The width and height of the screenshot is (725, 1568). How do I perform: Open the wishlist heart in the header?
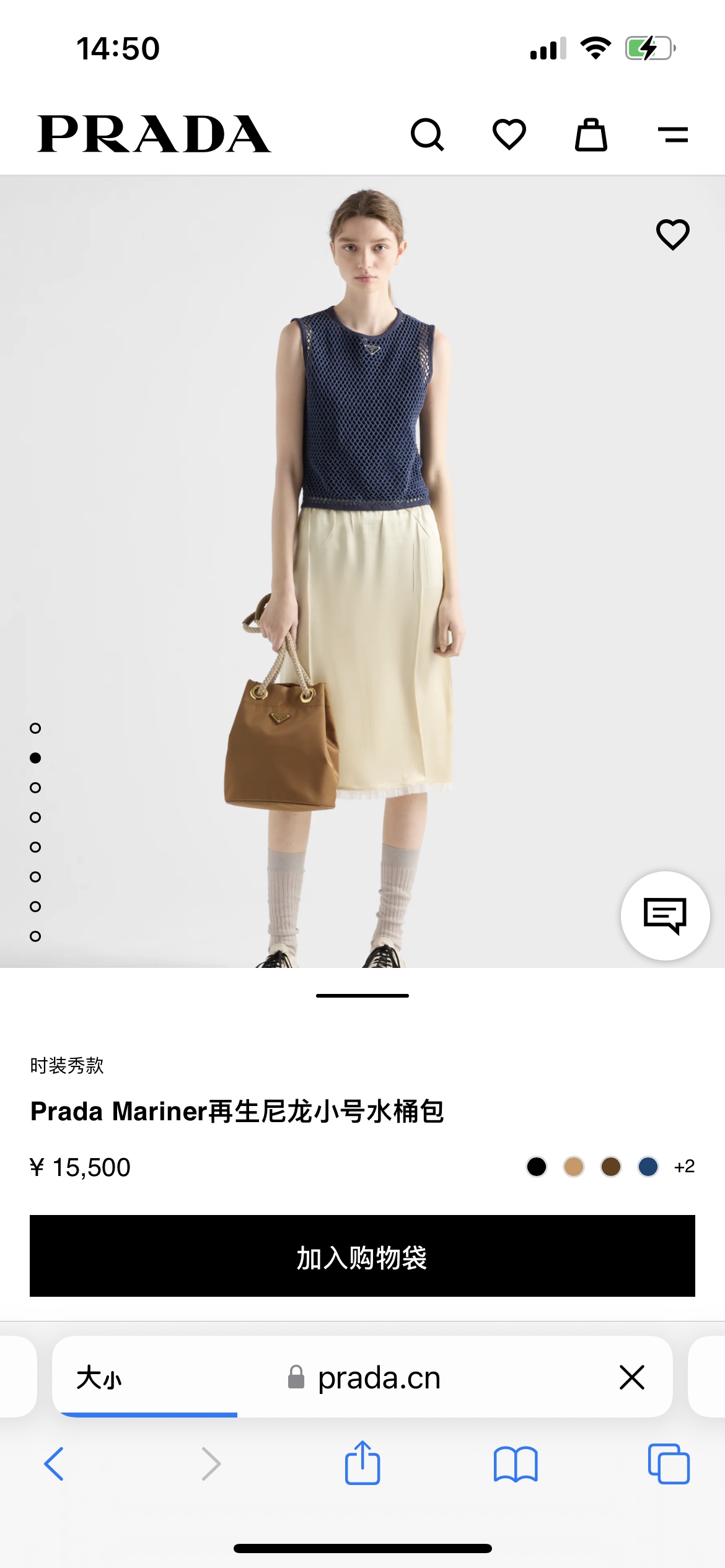click(509, 134)
